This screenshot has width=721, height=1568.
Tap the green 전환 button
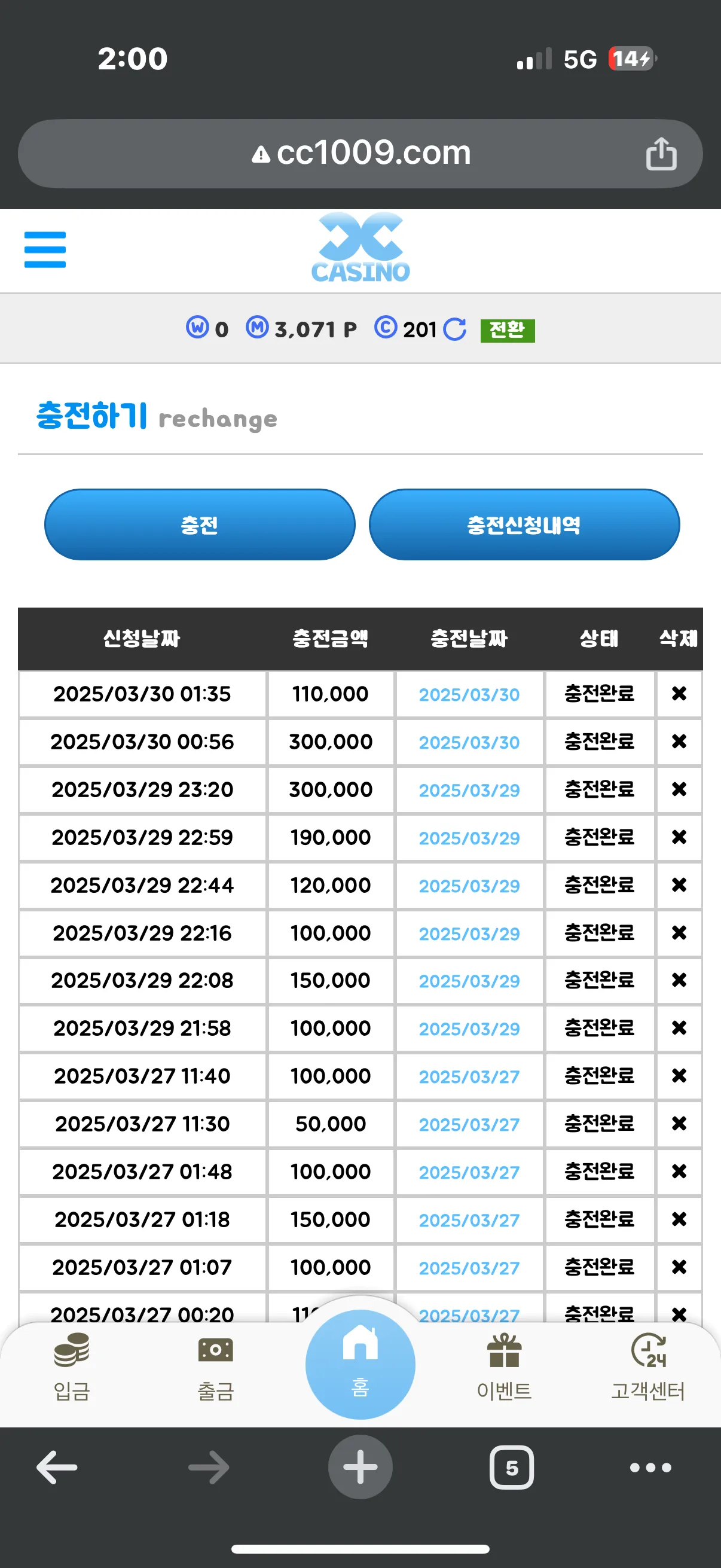click(x=508, y=331)
